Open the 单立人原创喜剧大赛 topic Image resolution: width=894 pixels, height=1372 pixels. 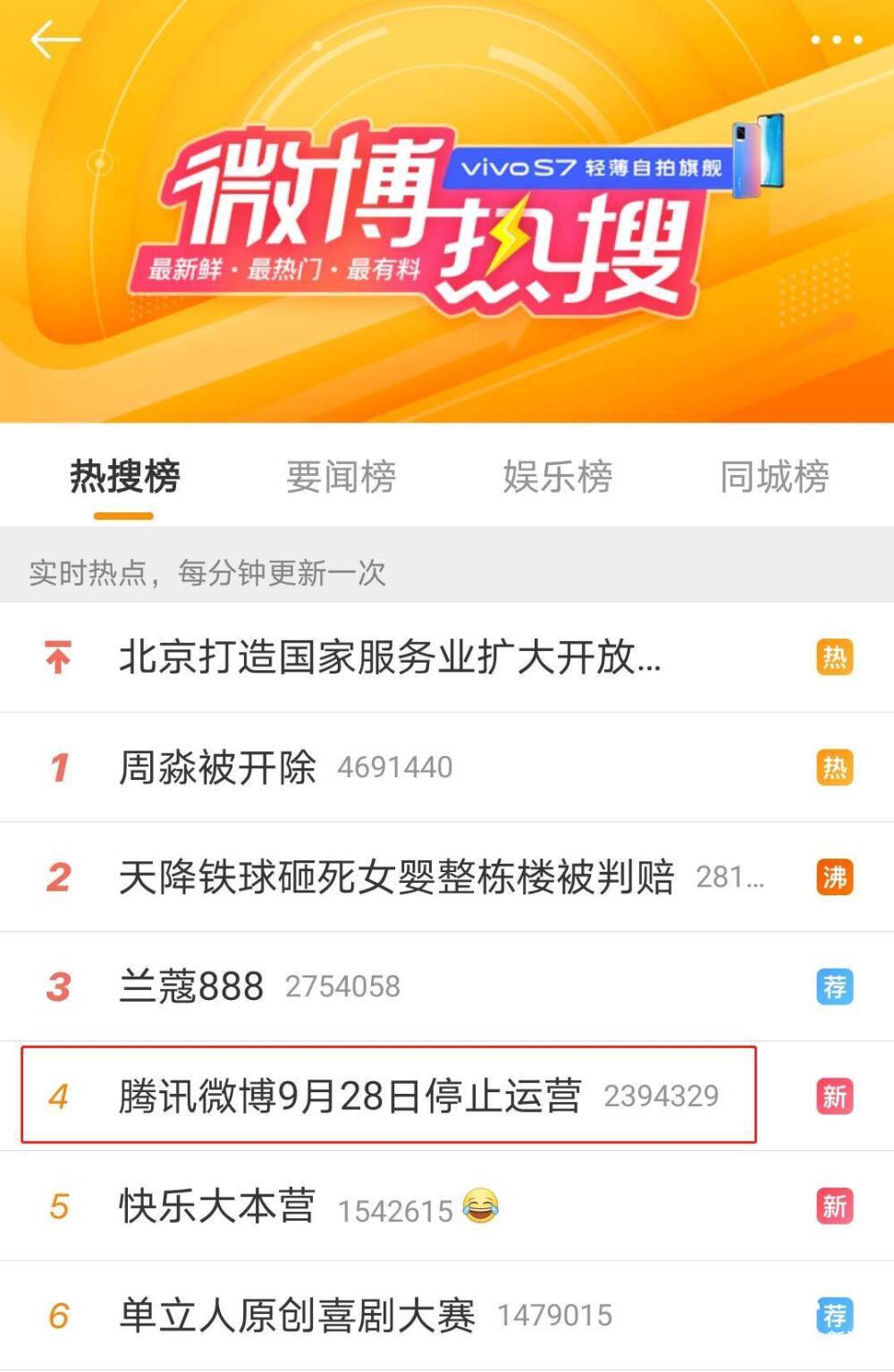pyautogui.click(x=299, y=1314)
